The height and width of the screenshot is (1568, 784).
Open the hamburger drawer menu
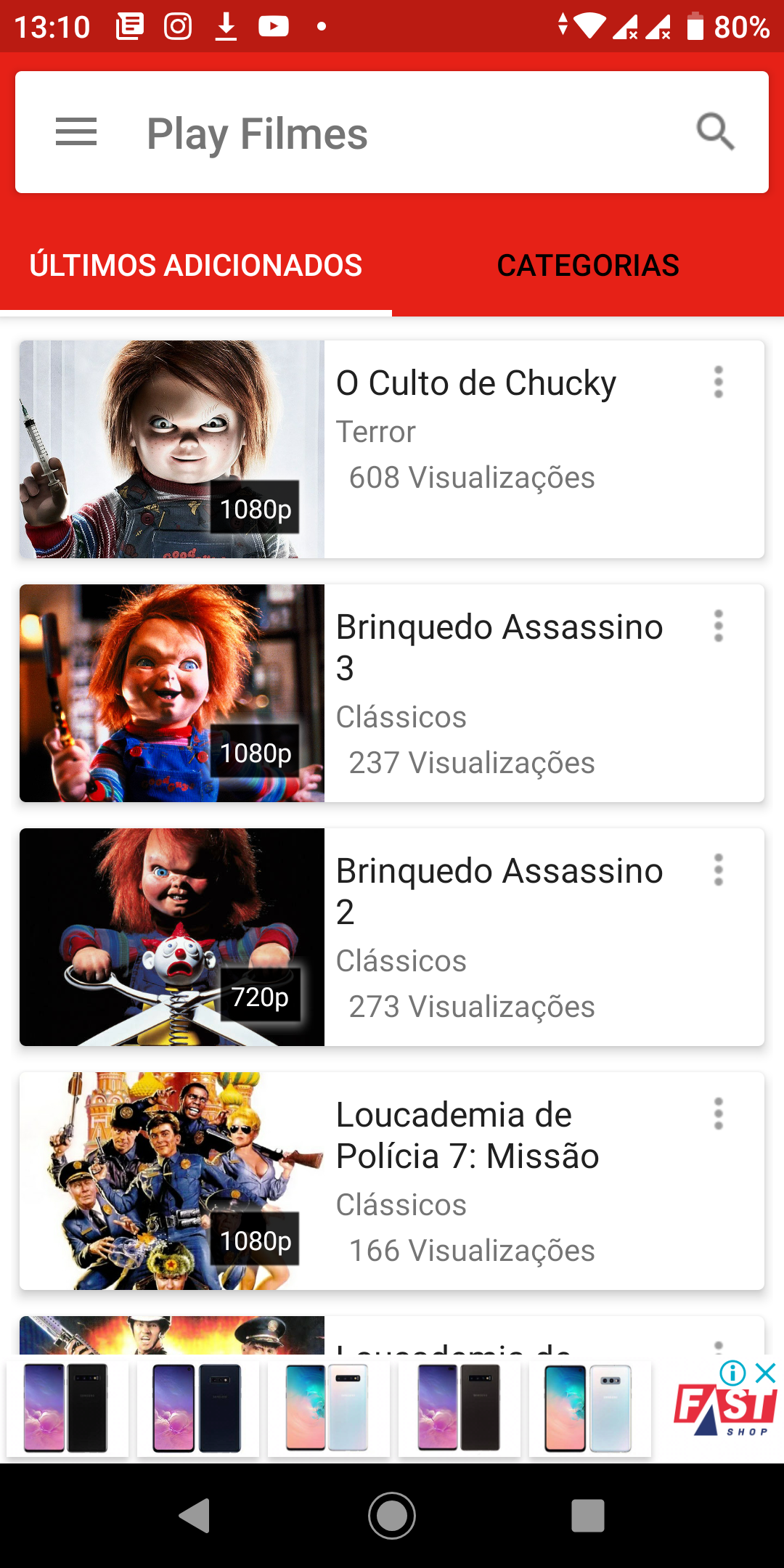(75, 132)
